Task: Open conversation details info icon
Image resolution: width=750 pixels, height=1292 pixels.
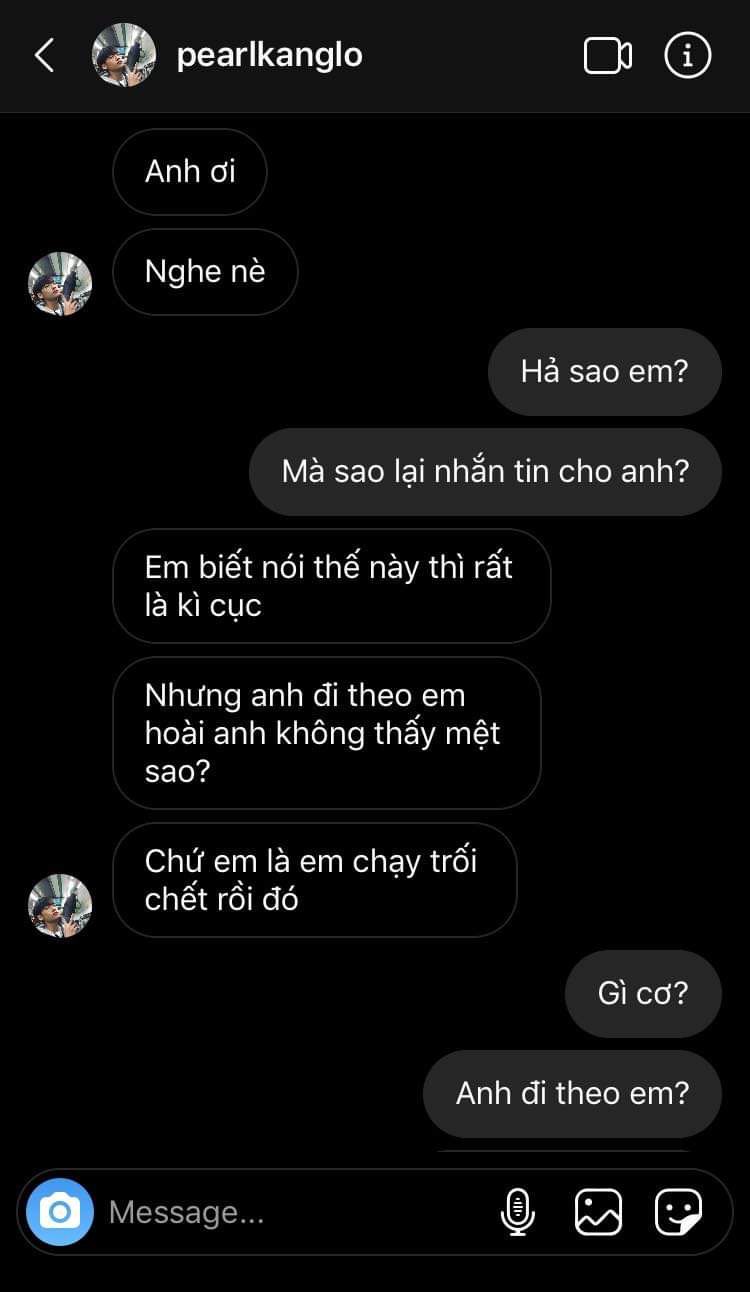Action: coord(687,56)
